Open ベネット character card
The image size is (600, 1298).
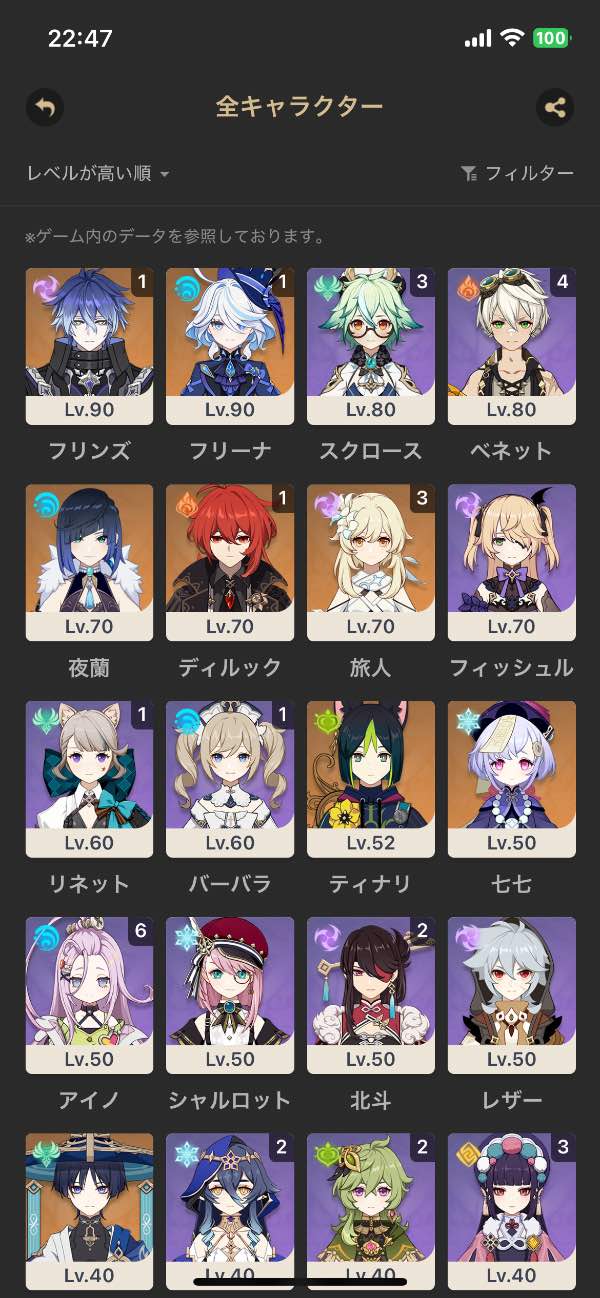(512, 345)
